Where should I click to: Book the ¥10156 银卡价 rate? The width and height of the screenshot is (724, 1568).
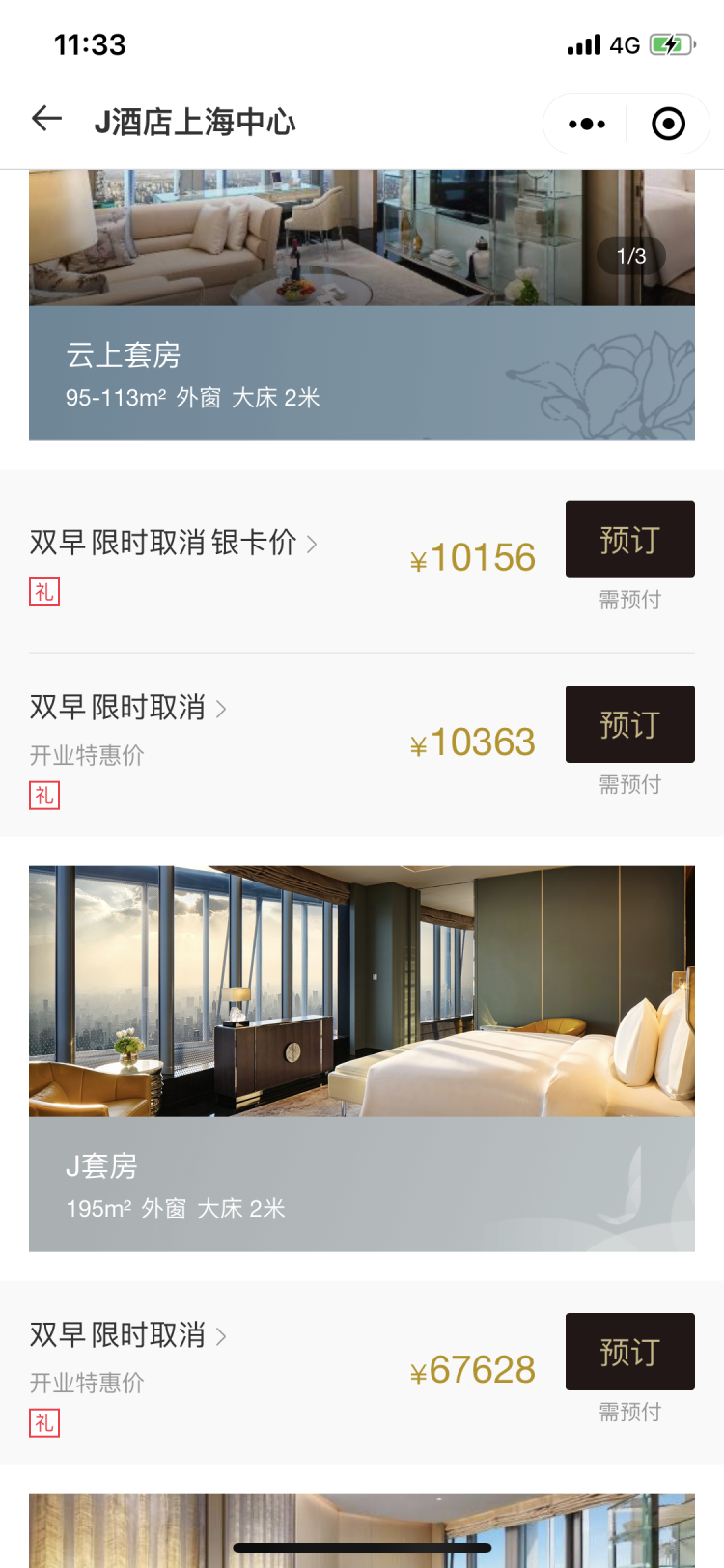pos(629,540)
